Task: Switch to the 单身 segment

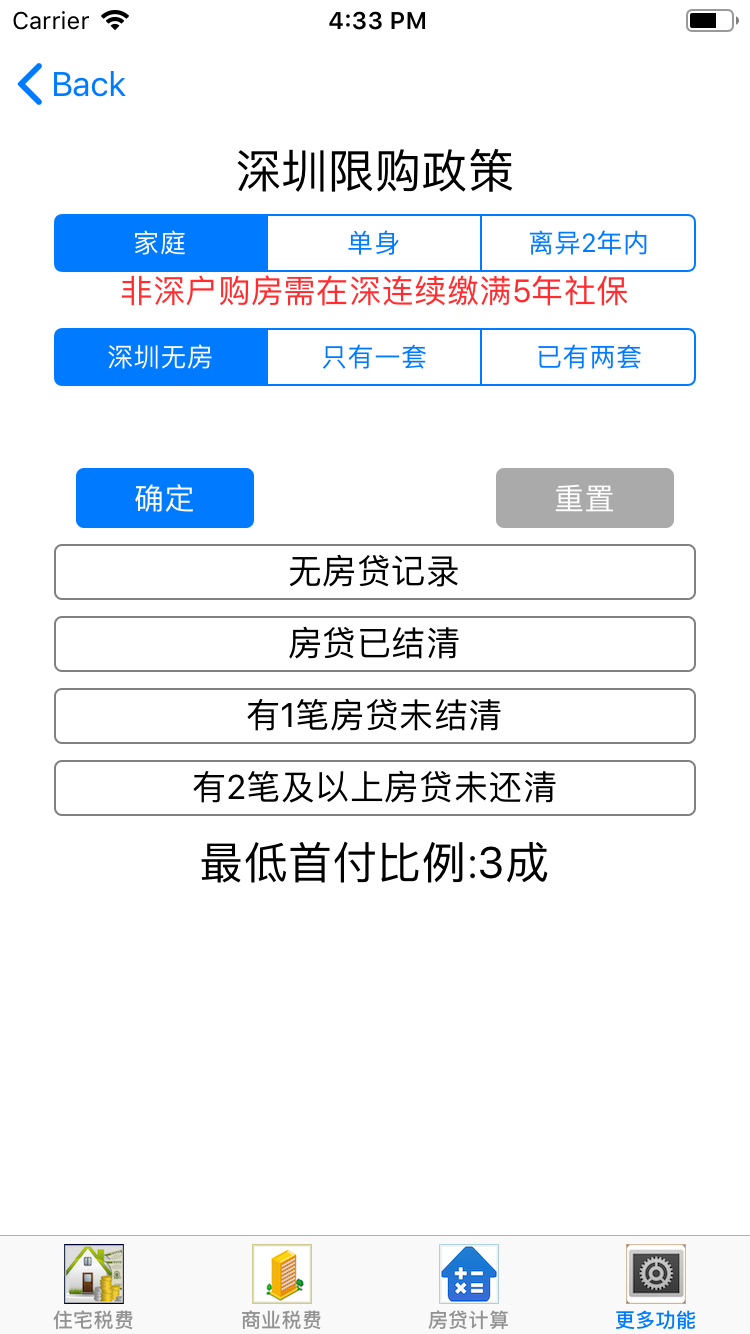Action: pyautogui.click(x=374, y=243)
